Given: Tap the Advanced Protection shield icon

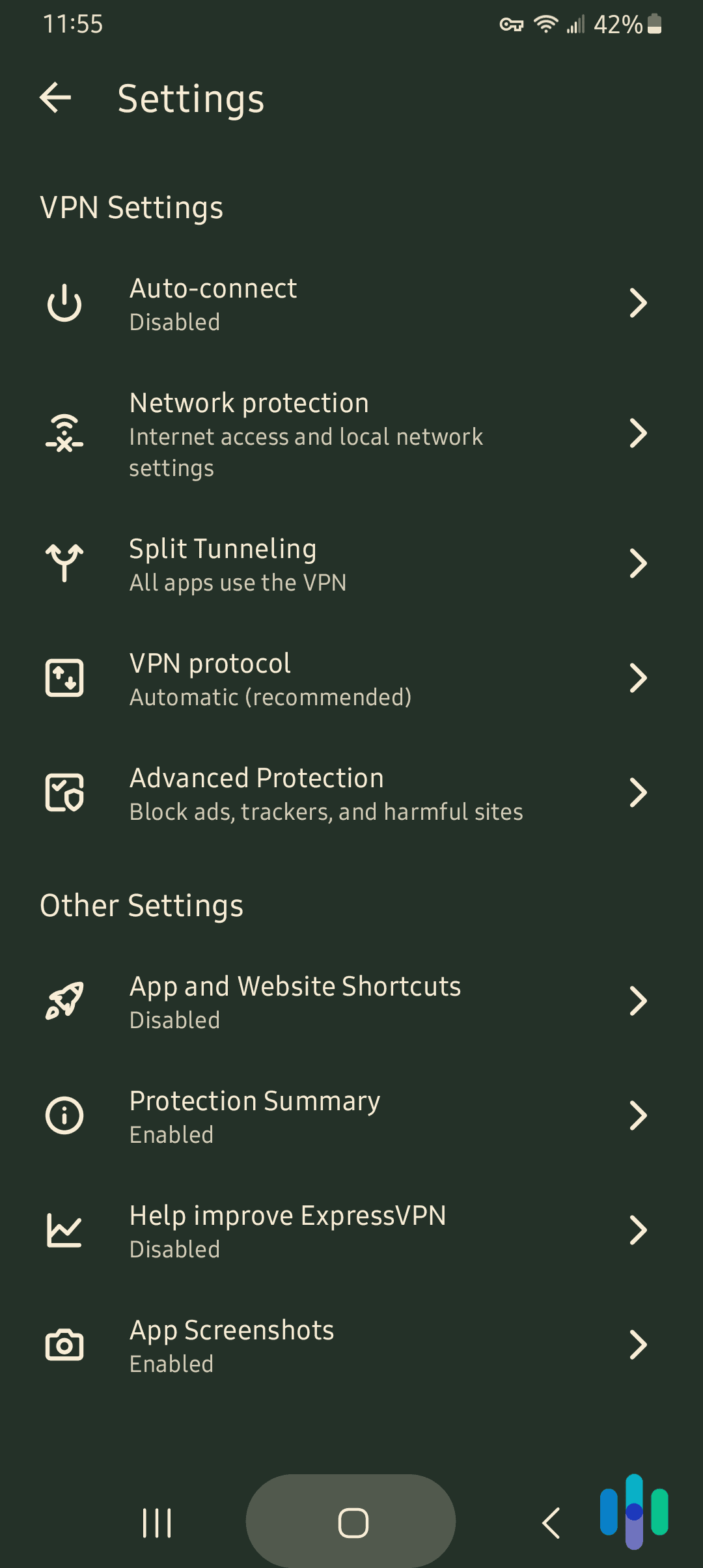Looking at the screenshot, I should pyautogui.click(x=64, y=792).
